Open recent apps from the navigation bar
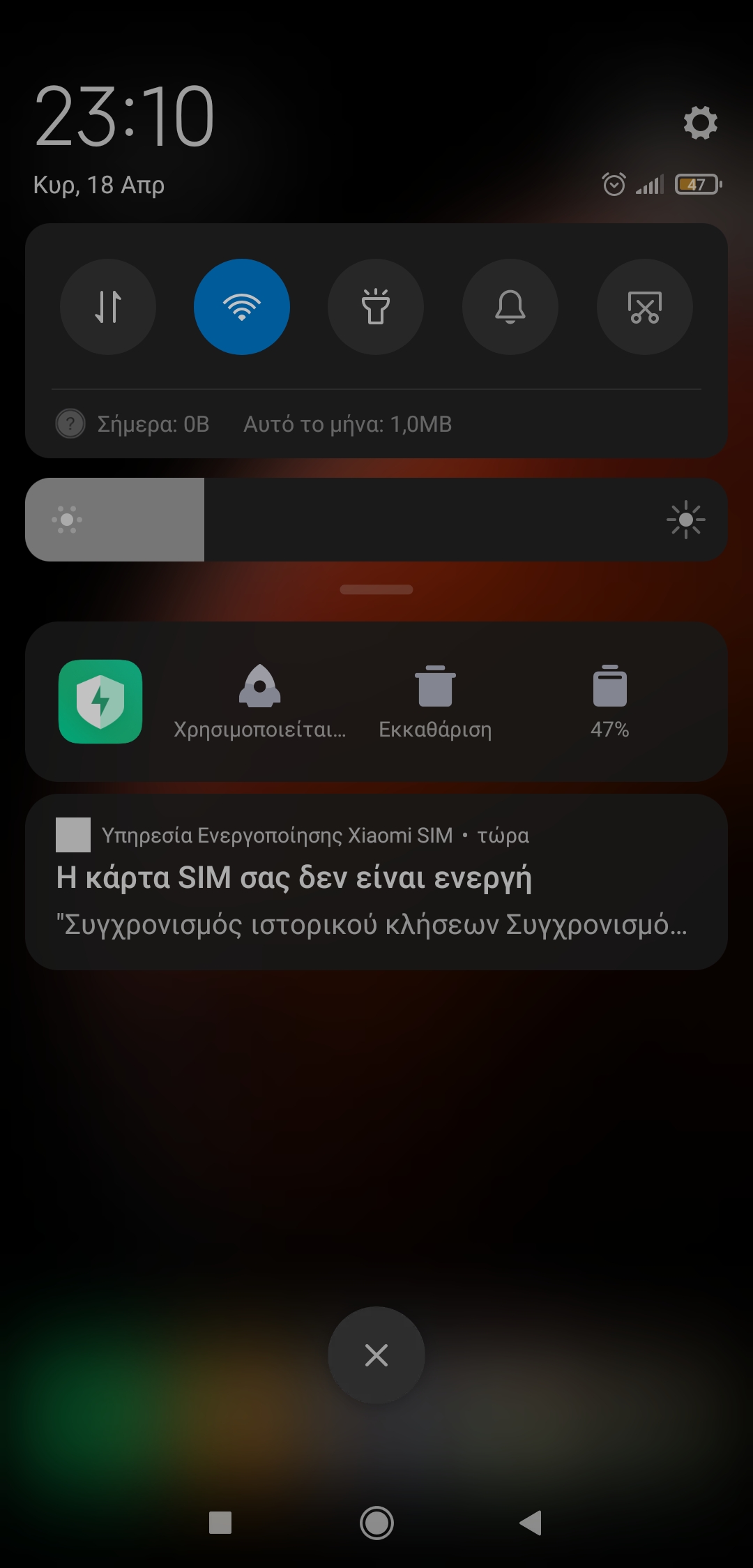This screenshot has height=1568, width=753. (x=220, y=1523)
